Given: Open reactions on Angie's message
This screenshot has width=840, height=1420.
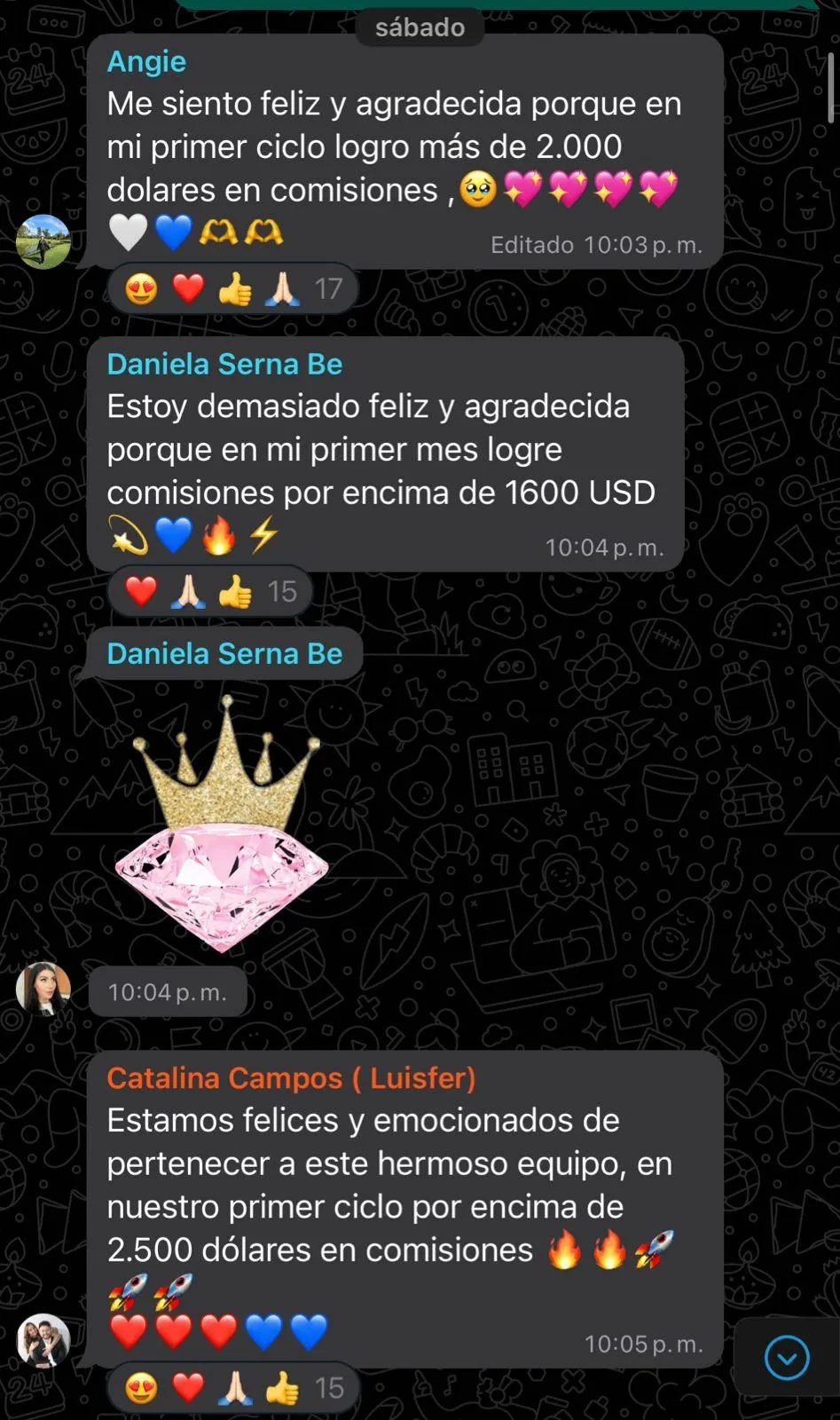Looking at the screenshot, I should [x=233, y=288].
